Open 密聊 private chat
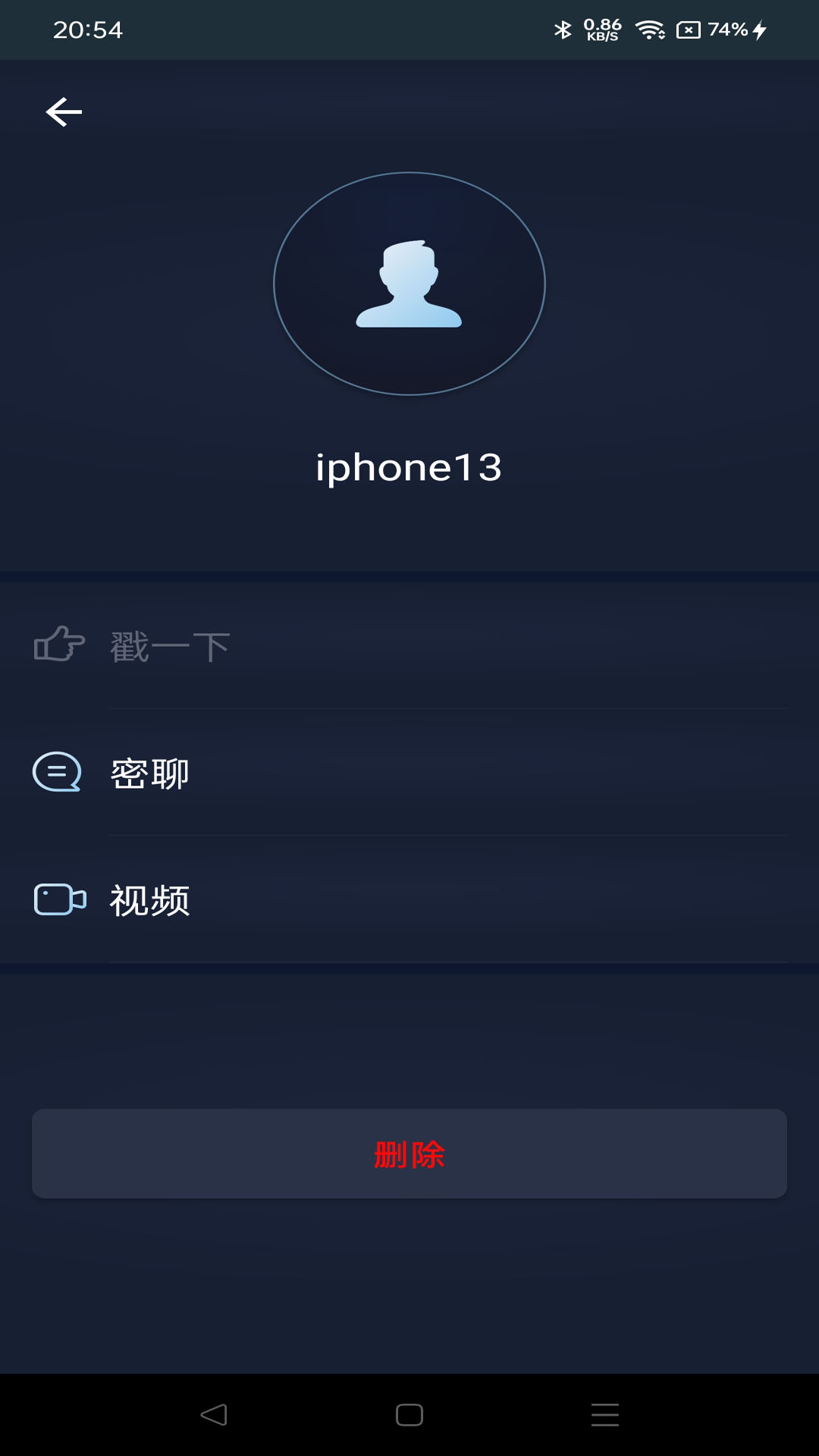The height and width of the screenshot is (1456, 819). pyautogui.click(x=409, y=773)
